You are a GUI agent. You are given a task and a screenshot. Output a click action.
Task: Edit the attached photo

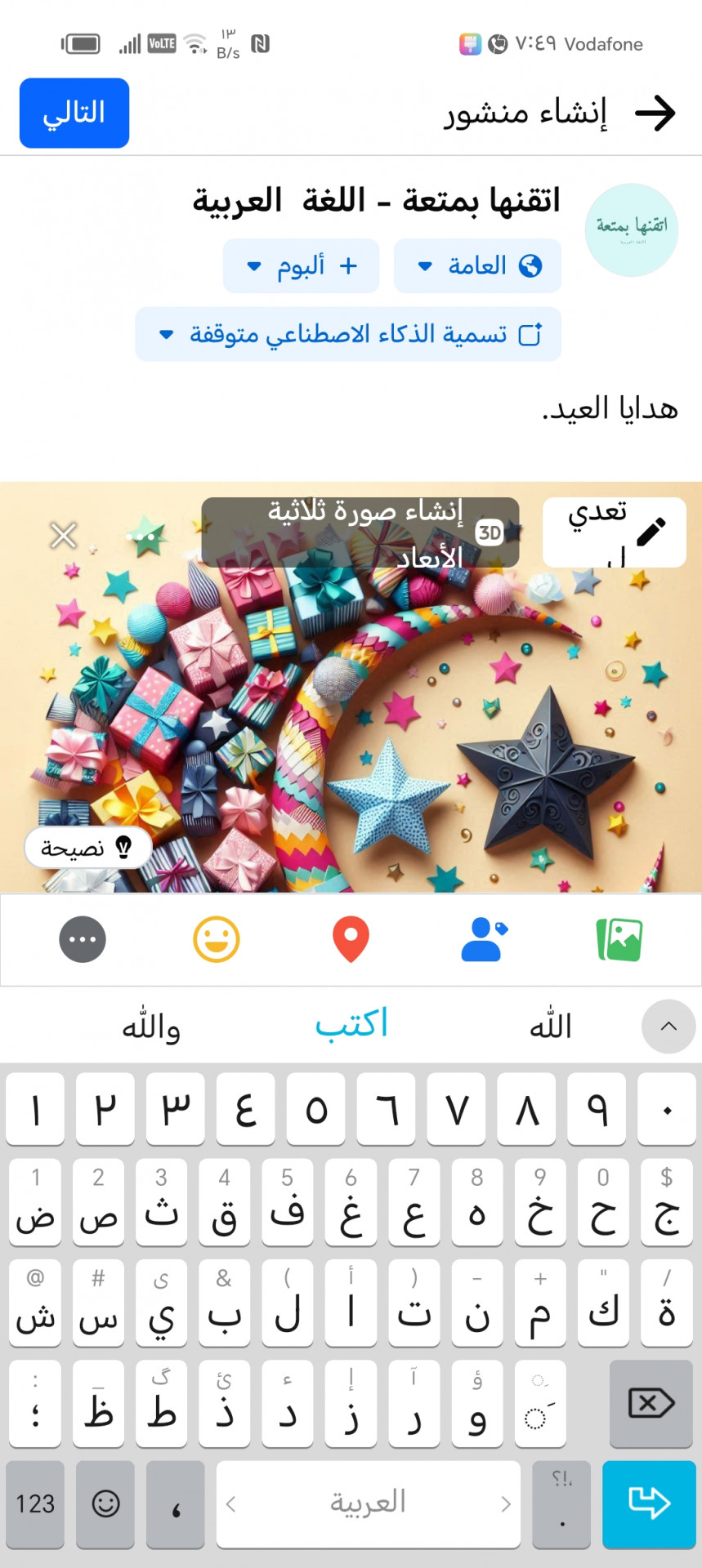tap(615, 532)
